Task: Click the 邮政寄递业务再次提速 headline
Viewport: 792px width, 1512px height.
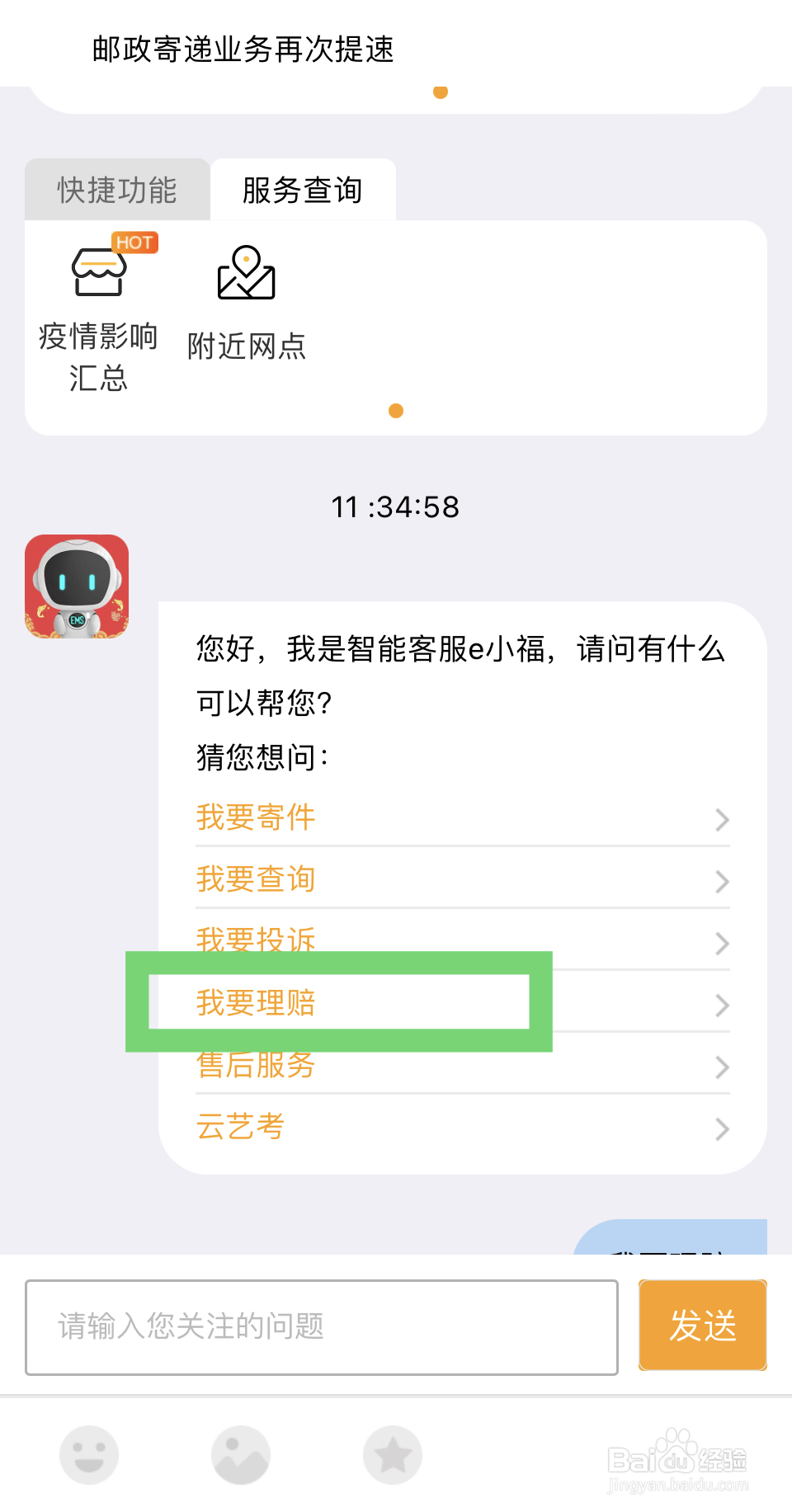Action: click(x=243, y=50)
